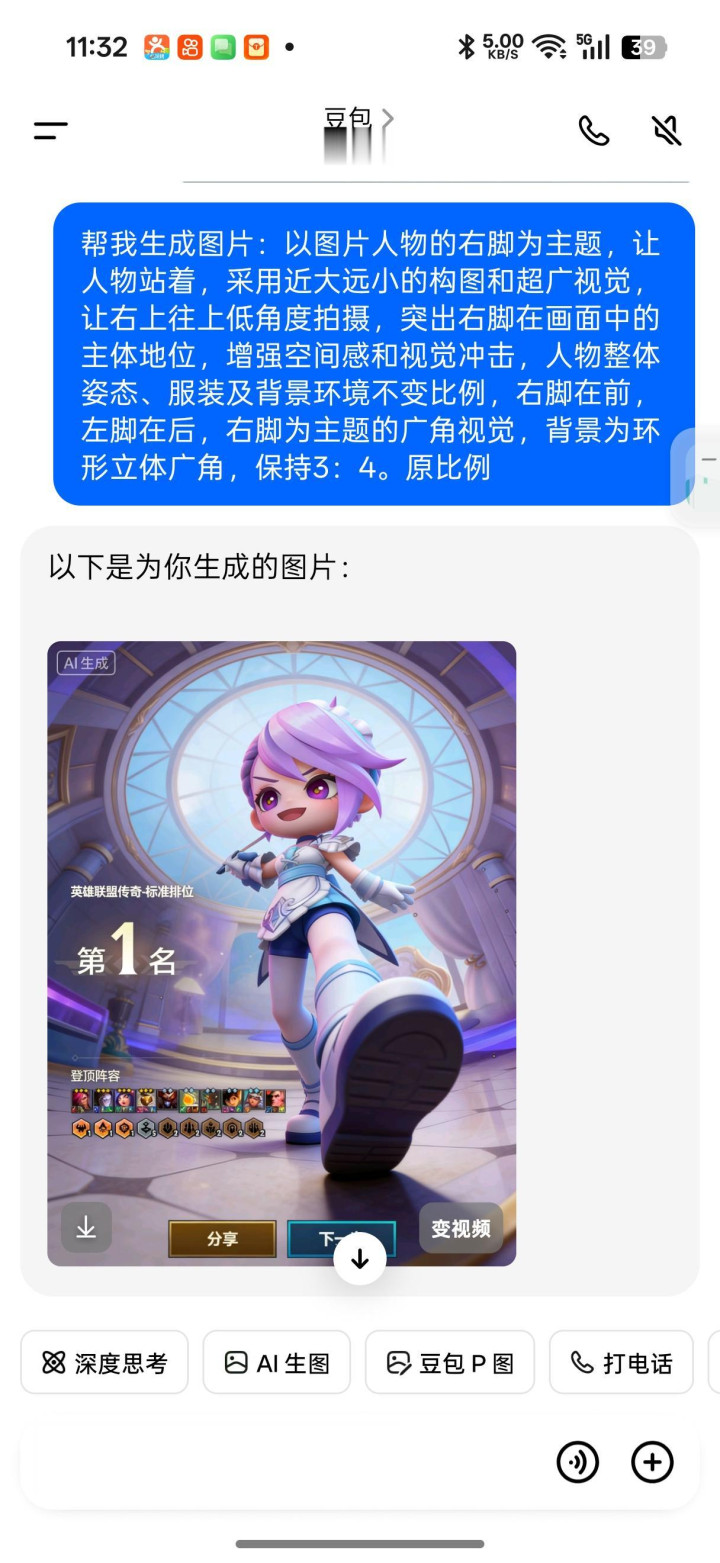The height and width of the screenshot is (1563, 720).
Task: Activate the voice input icon
Action: pos(578,1462)
